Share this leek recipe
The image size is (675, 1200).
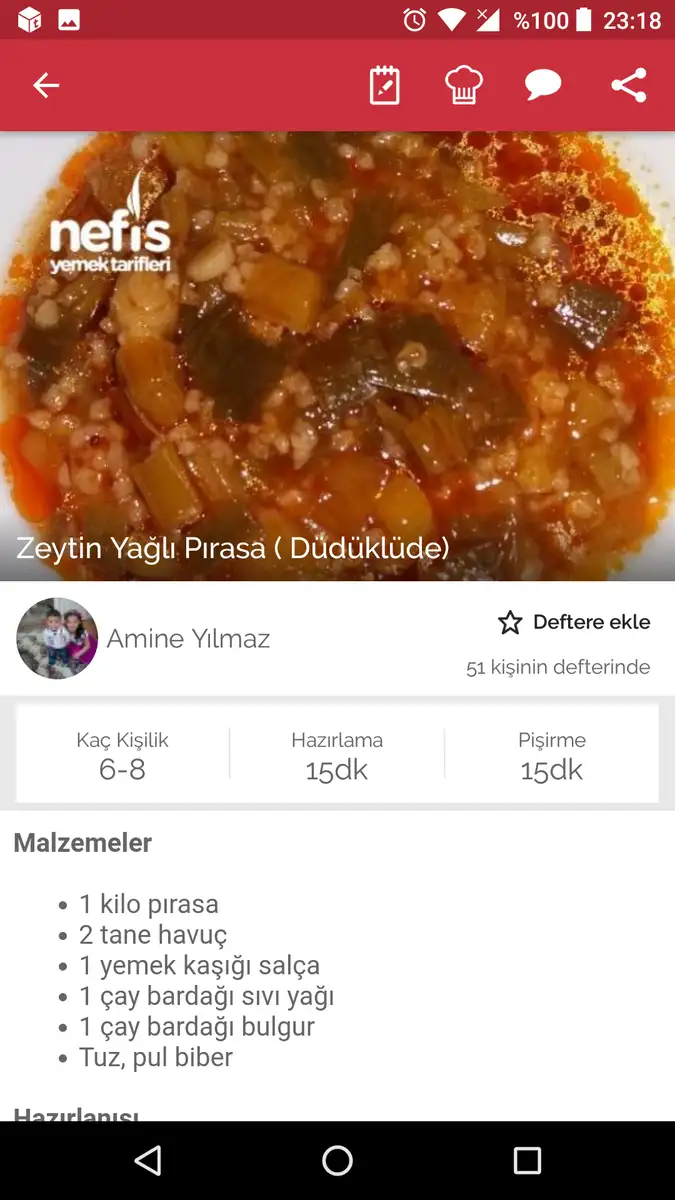629,86
